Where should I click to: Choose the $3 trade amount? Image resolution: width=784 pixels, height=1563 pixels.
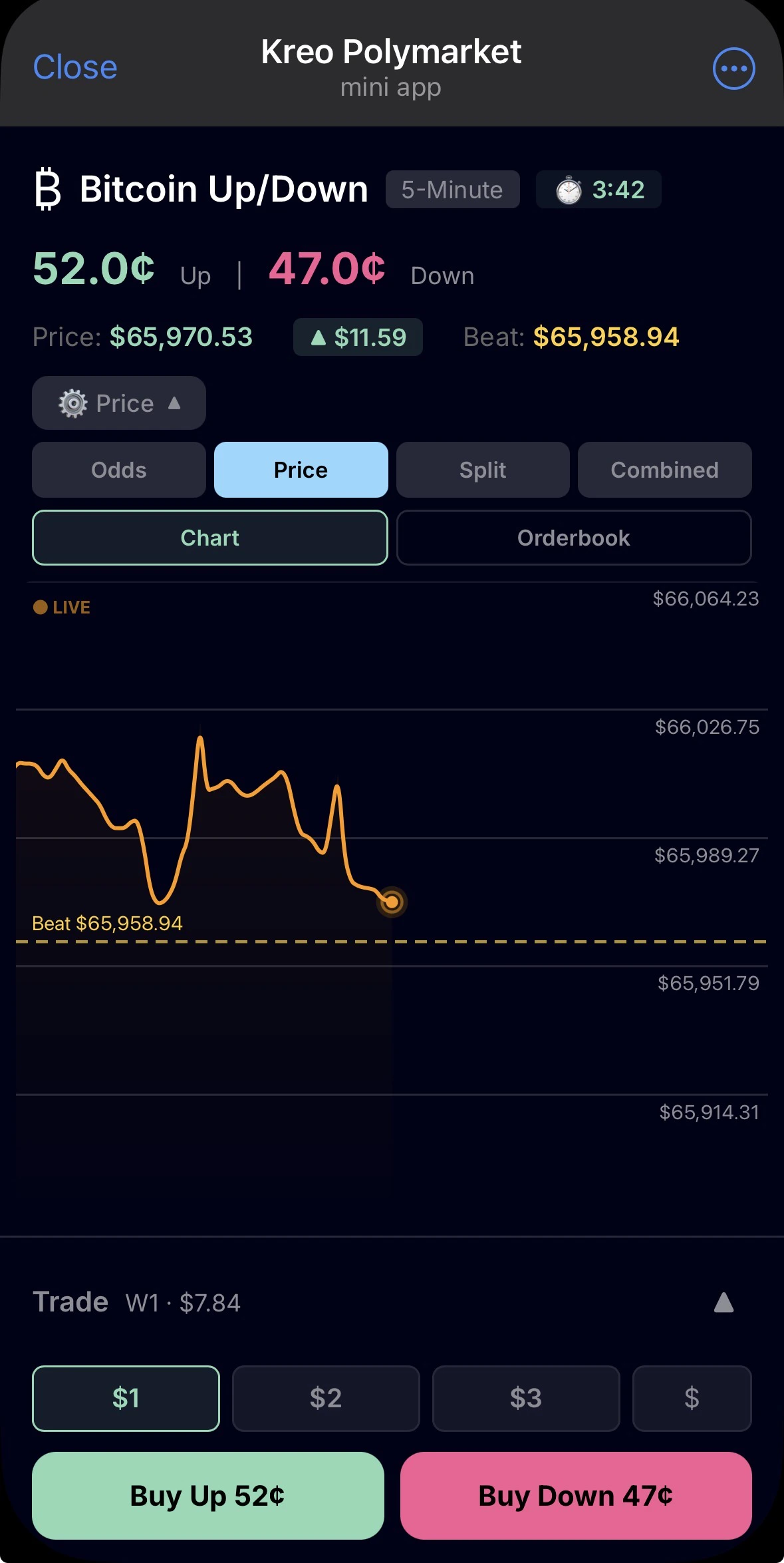[x=526, y=1398]
